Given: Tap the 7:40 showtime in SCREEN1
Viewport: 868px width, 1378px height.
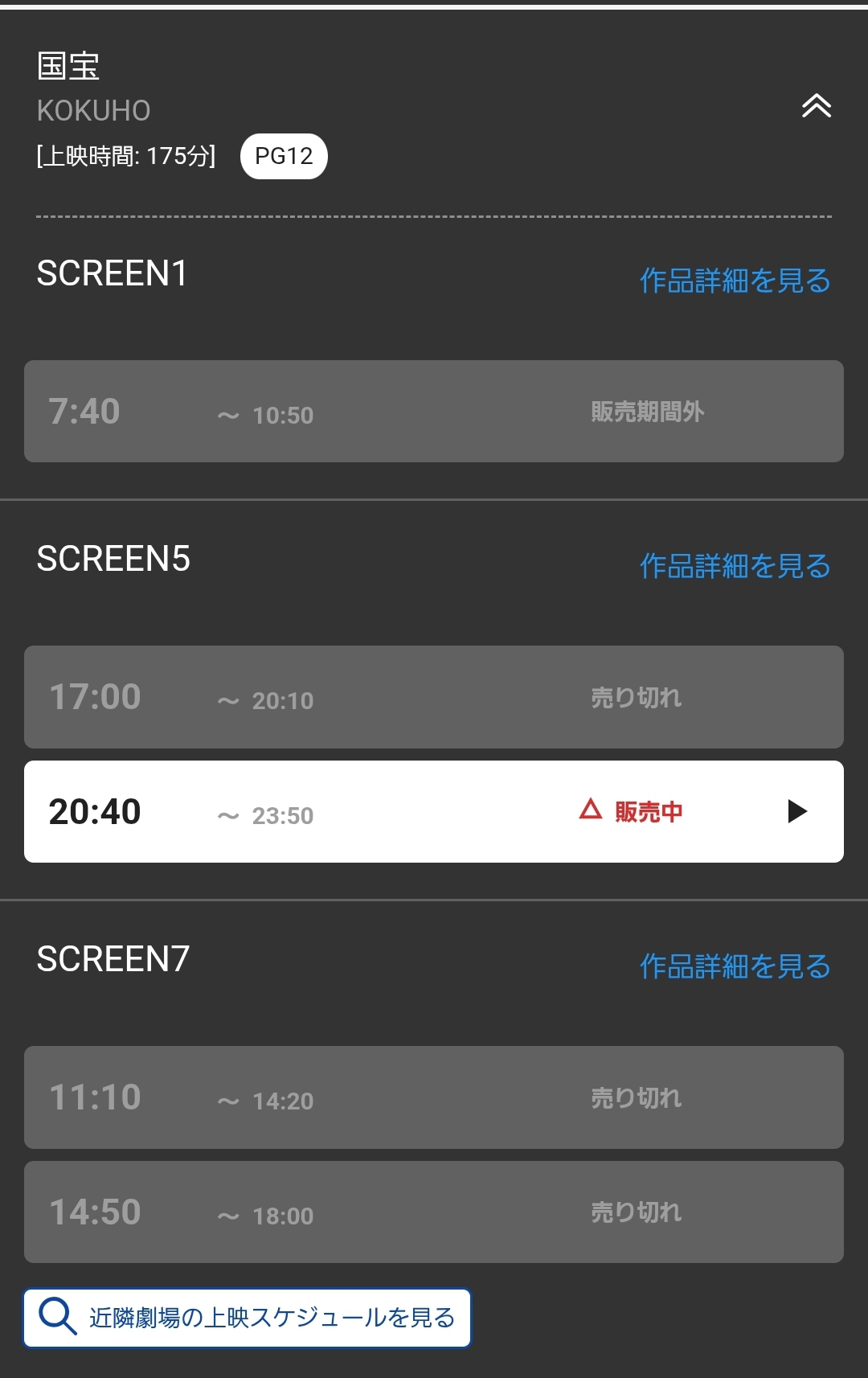Looking at the screenshot, I should pyautogui.click(x=434, y=412).
